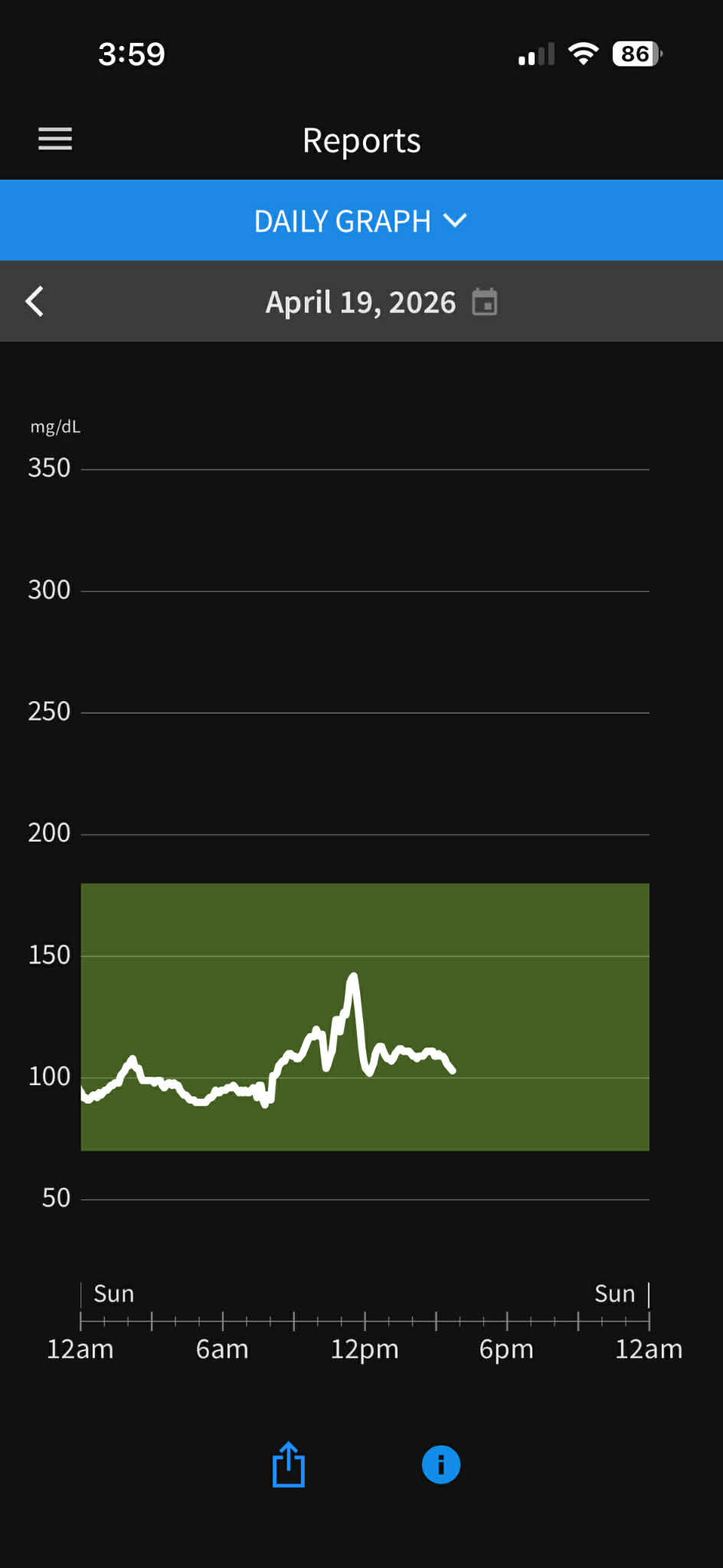This screenshot has width=723, height=1568.
Task: Tap the date label April 19, 2026
Action: click(360, 302)
